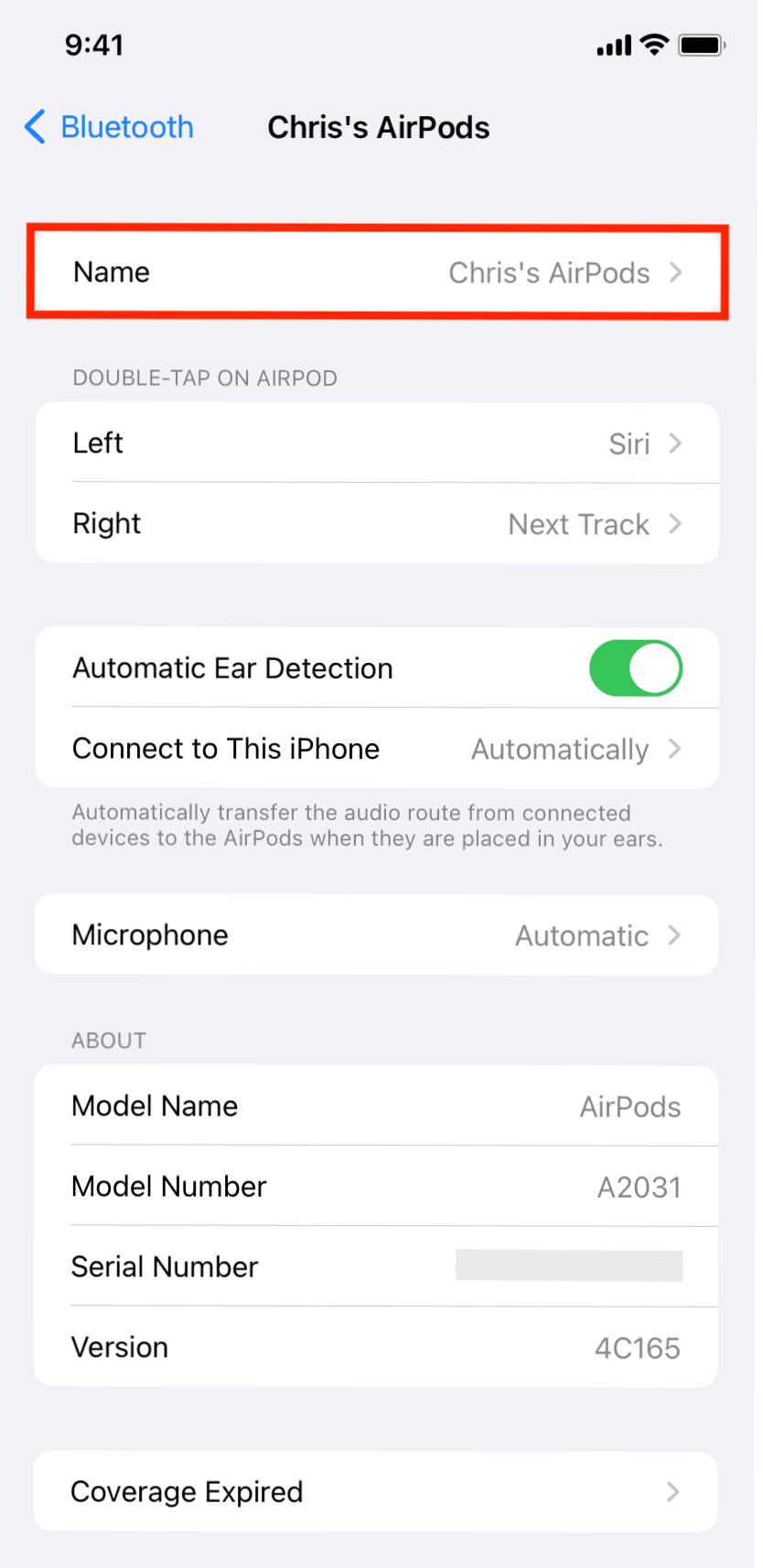Open Connect to This iPhone options

377,749
